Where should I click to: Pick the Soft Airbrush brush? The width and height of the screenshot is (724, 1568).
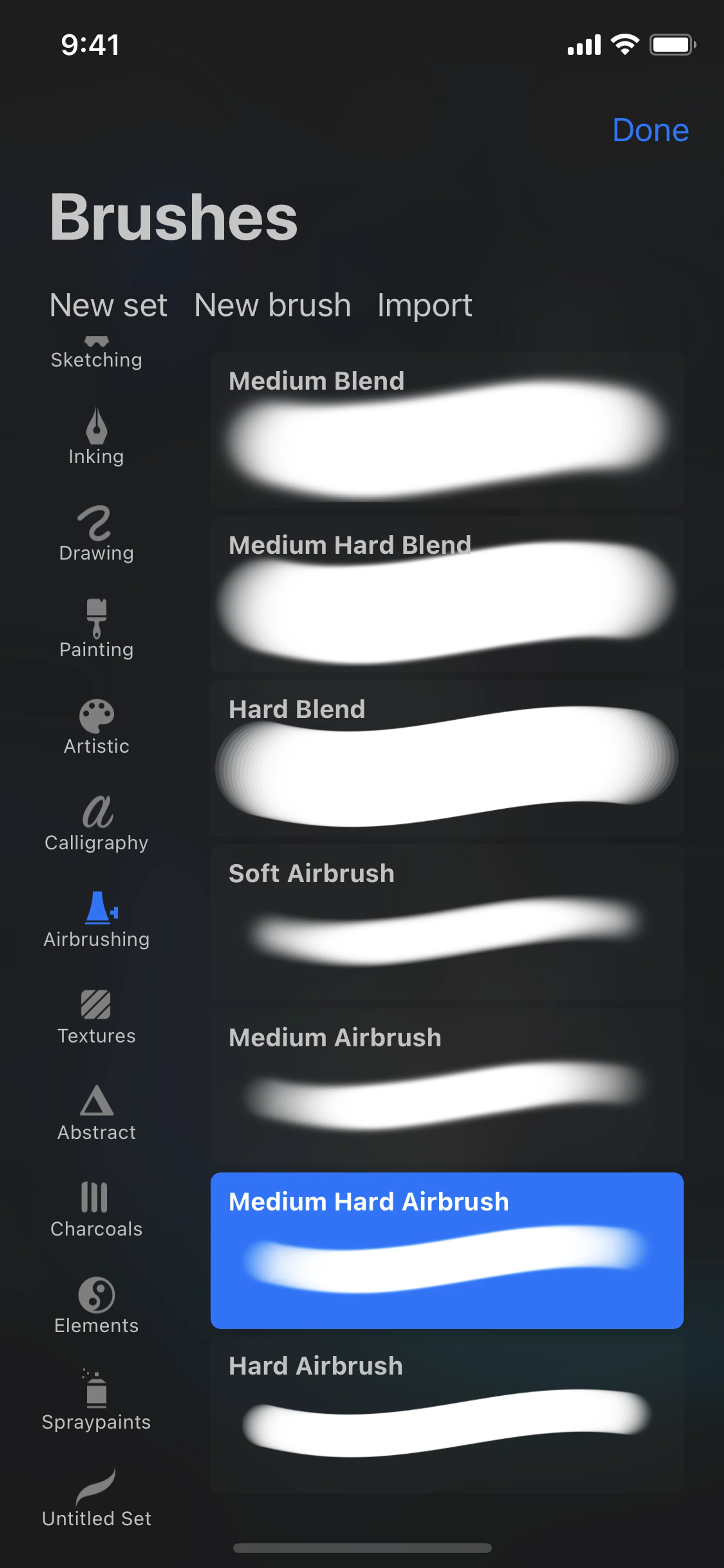446,922
